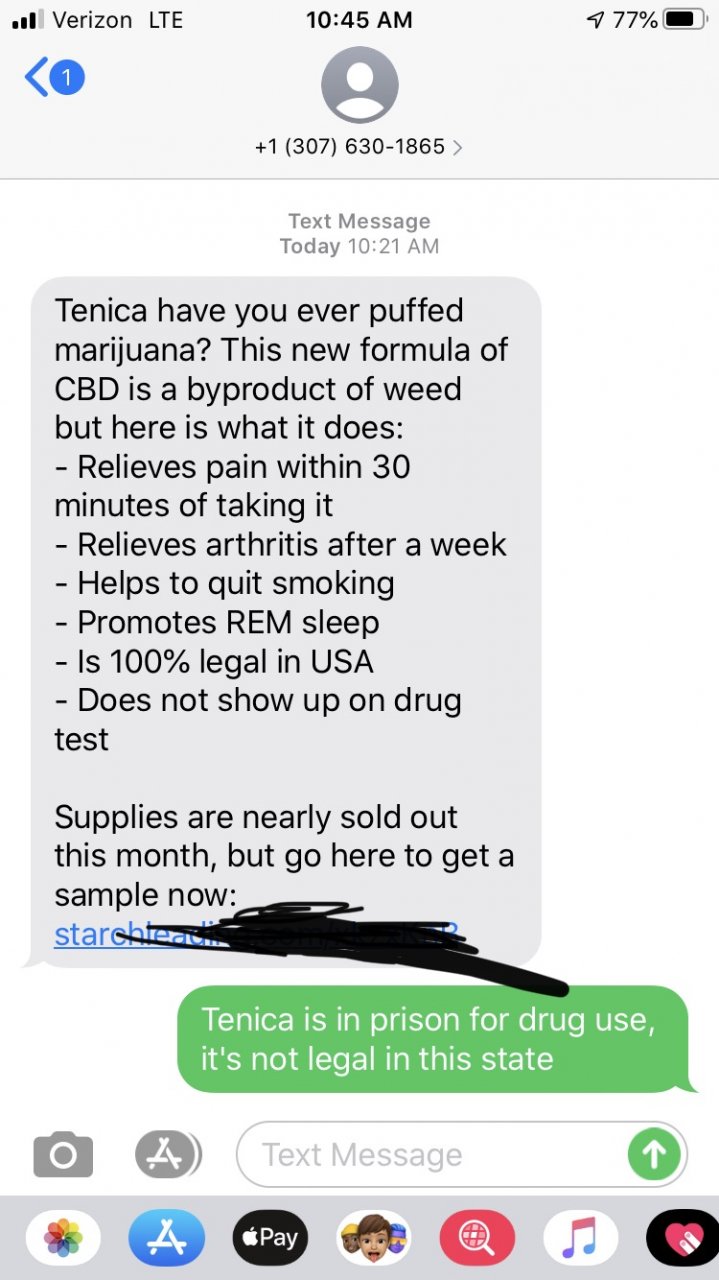Open the Music app in the drawer
The width and height of the screenshot is (719, 1280).
tap(579, 1238)
